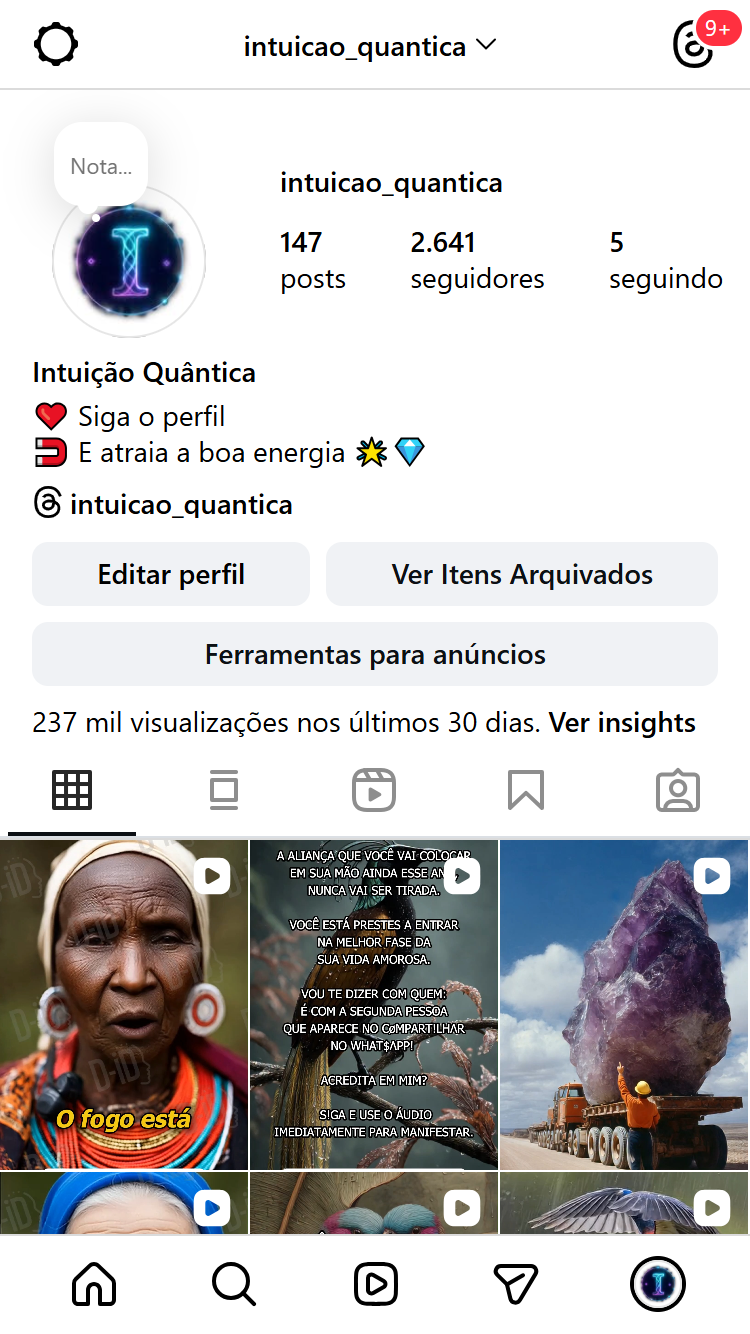The image size is (750, 1334).
Task: Add a note via the Nota bubble
Action: (101, 166)
